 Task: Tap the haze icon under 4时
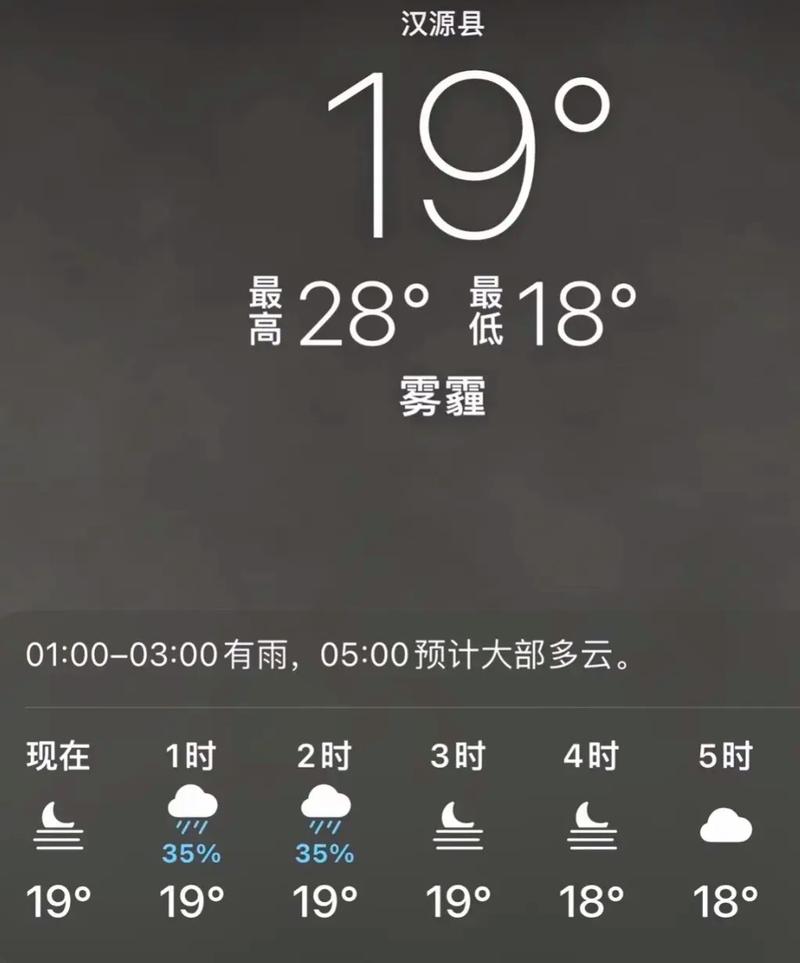tap(590, 818)
